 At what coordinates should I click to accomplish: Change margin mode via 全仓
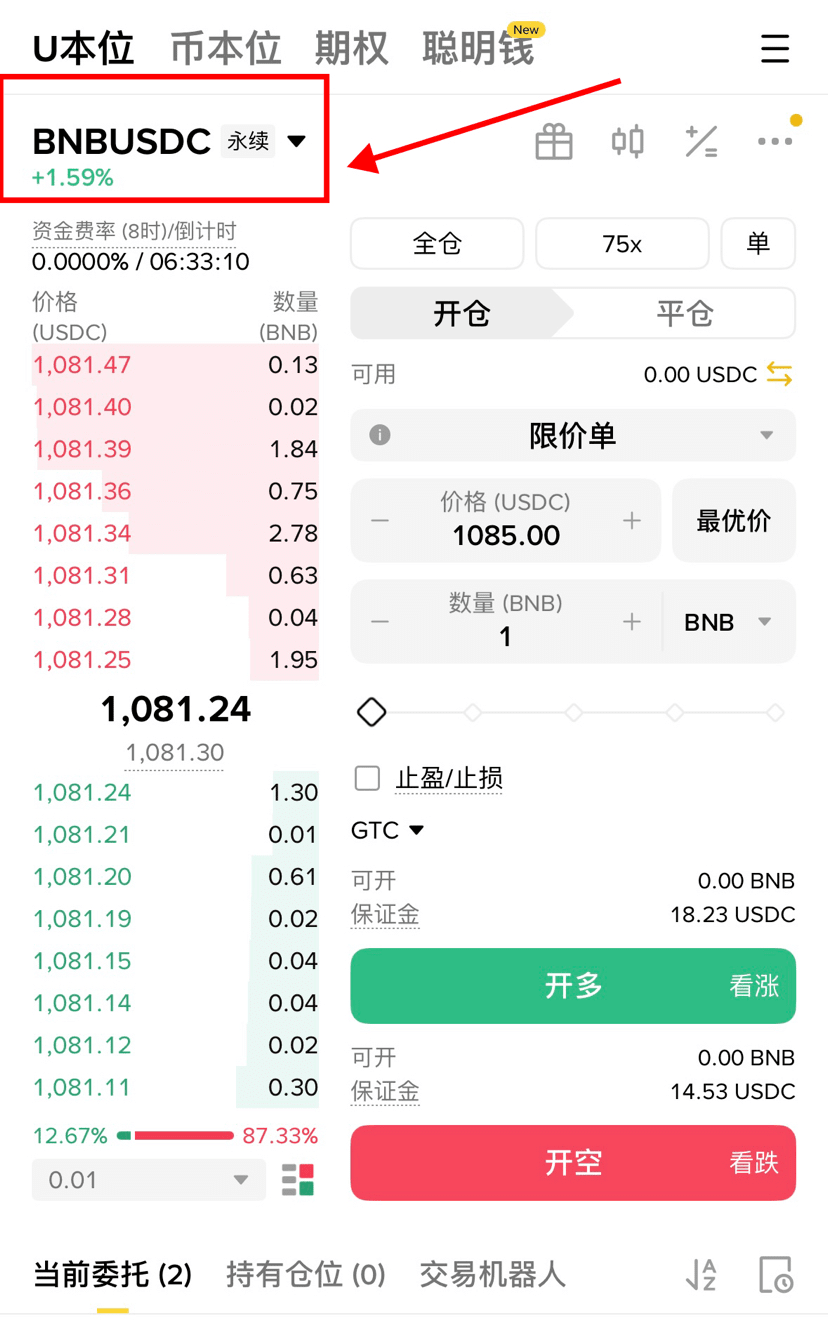(437, 243)
